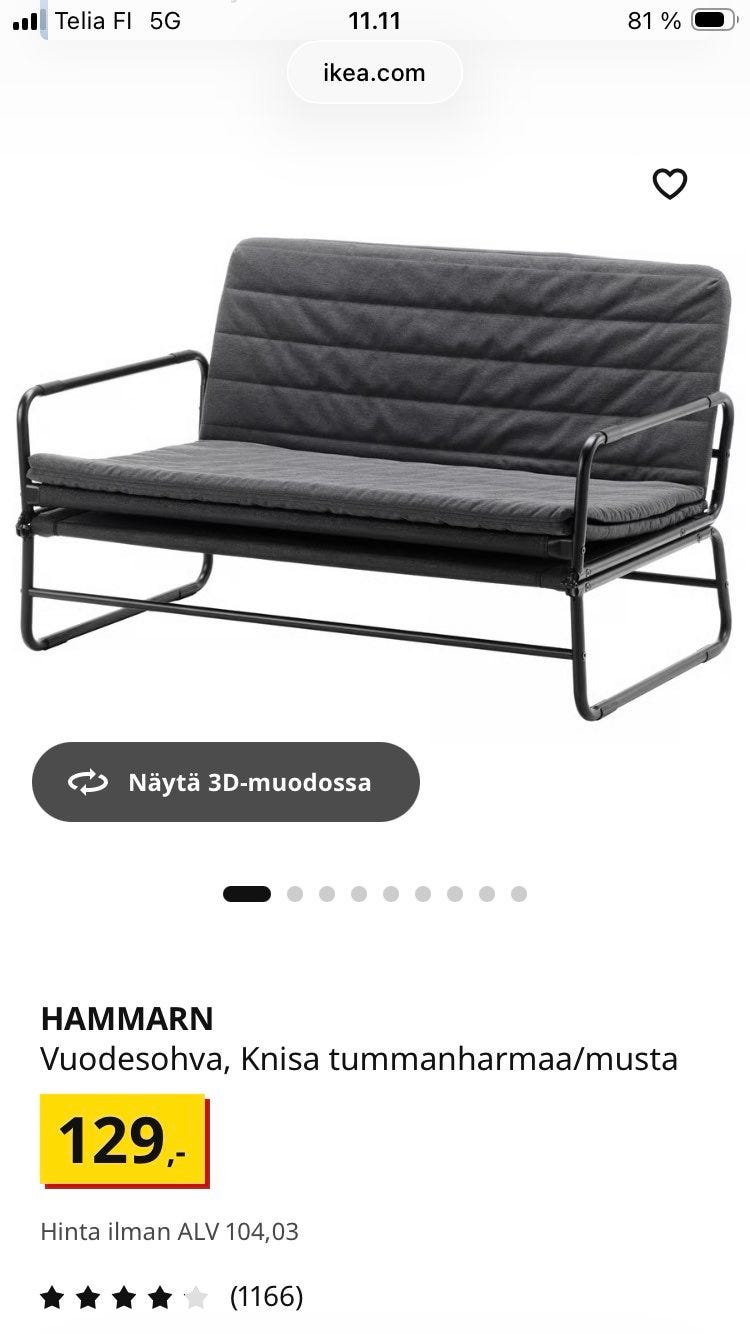Image resolution: width=750 pixels, height=1334 pixels.
Task: Jump to the second image using the page dots
Action: pos(295,894)
